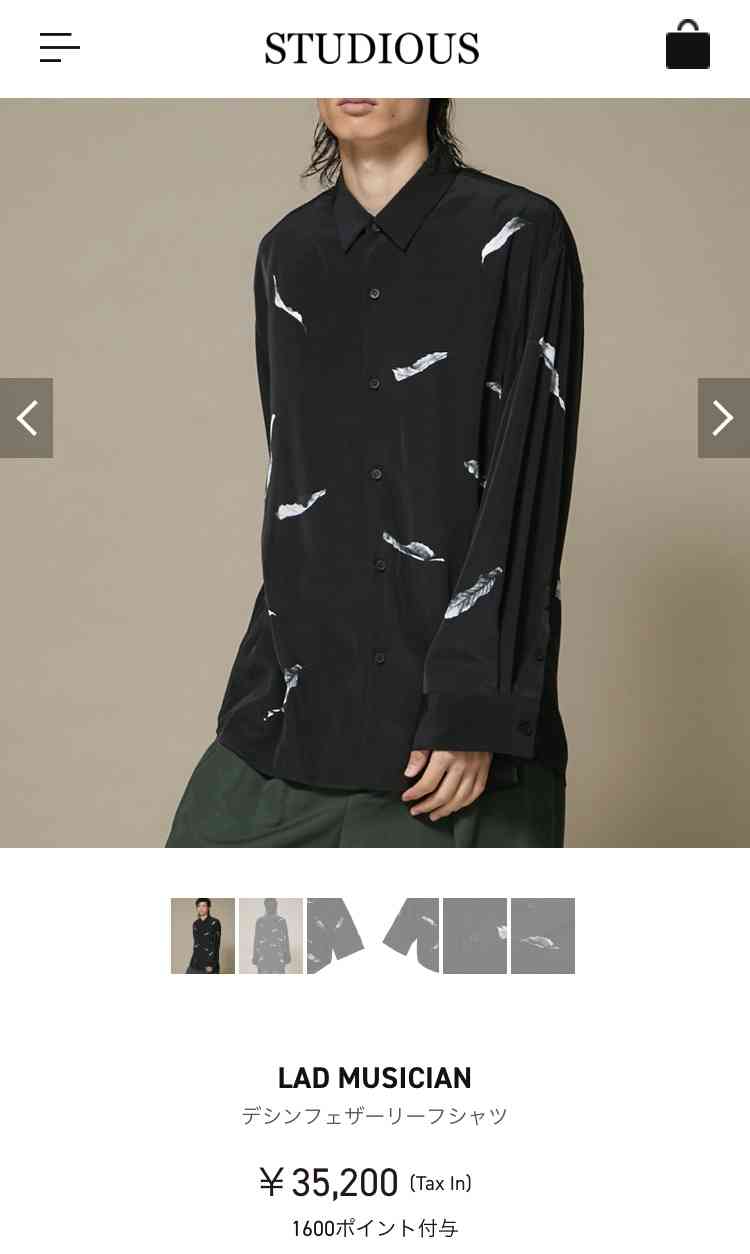The width and height of the screenshot is (750, 1254).
Task: Select the fourth thumbnail of flat shirt back
Action: point(407,936)
